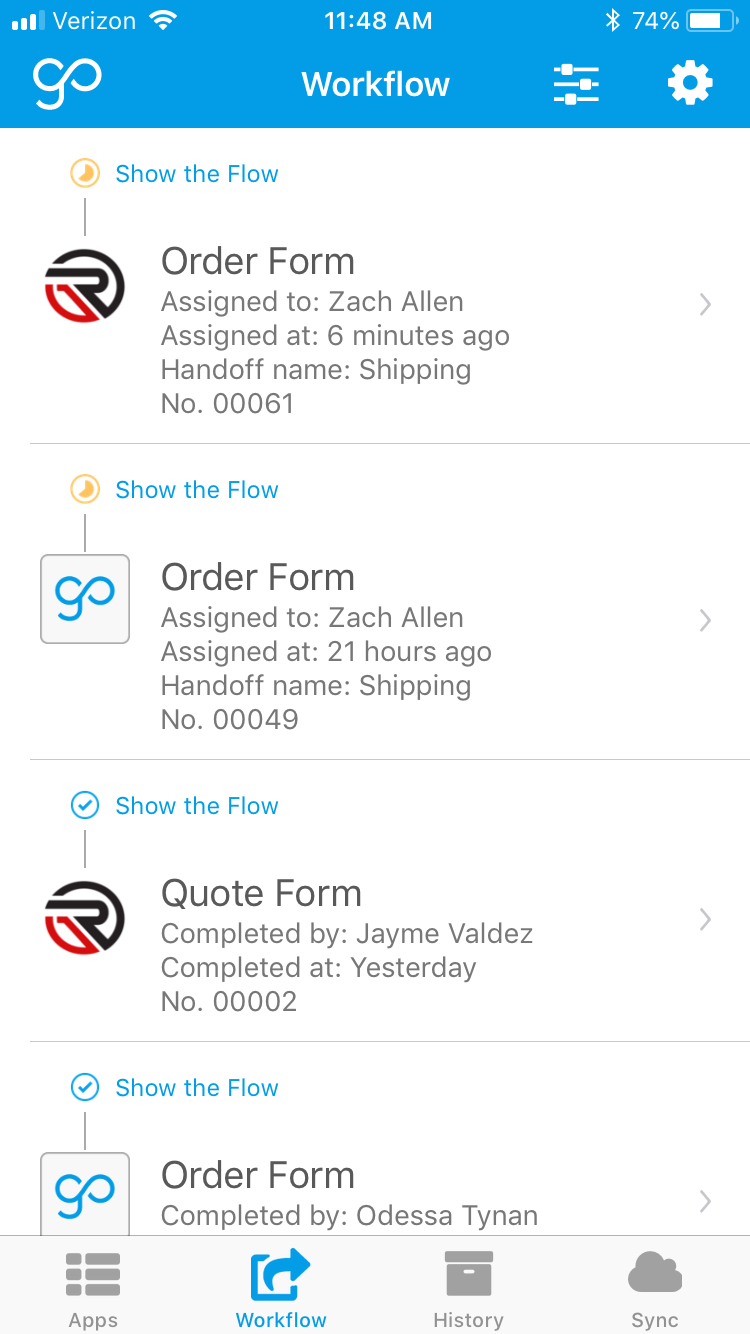750x1334 pixels.
Task: Select the Workflow tab
Action: [x=281, y=1288]
